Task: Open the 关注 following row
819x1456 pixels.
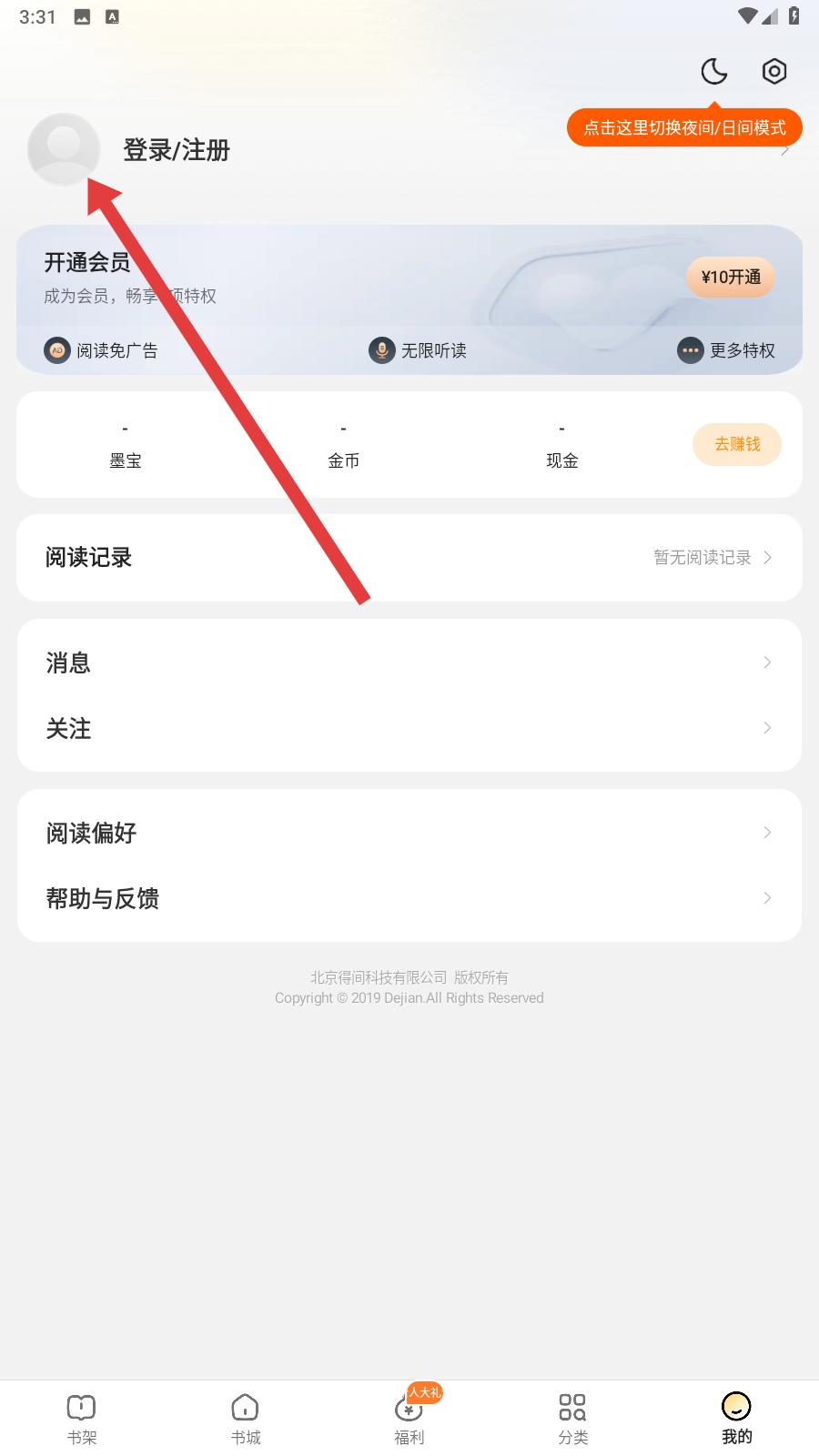Action: [409, 728]
